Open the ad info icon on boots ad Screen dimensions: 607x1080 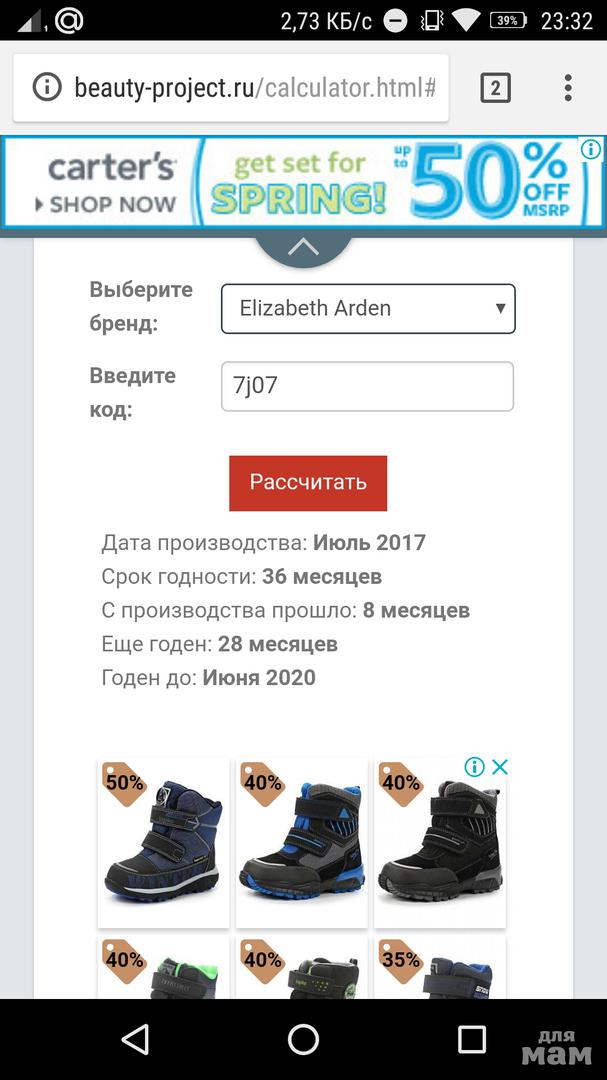pyautogui.click(x=475, y=767)
